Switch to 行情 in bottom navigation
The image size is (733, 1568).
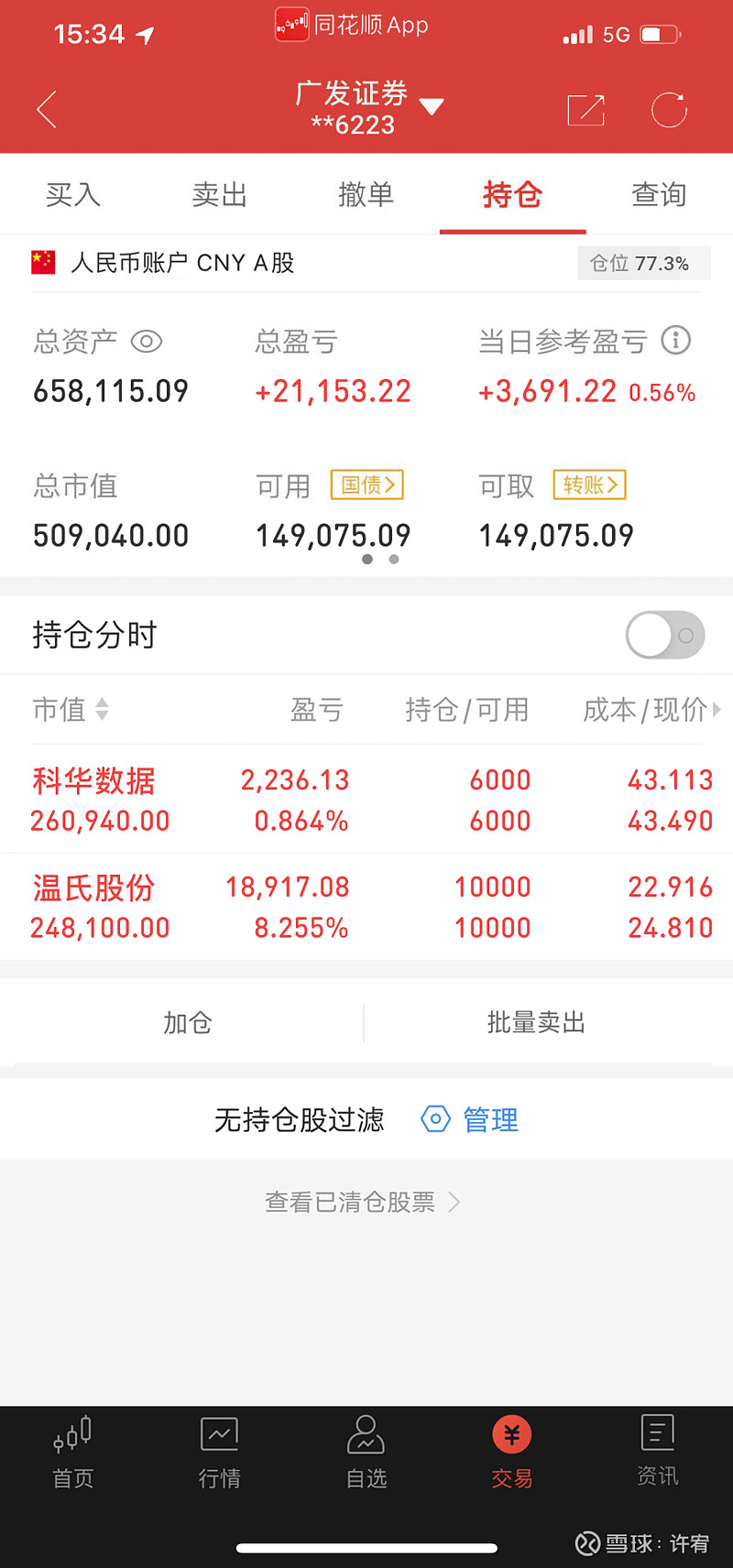point(220,1452)
